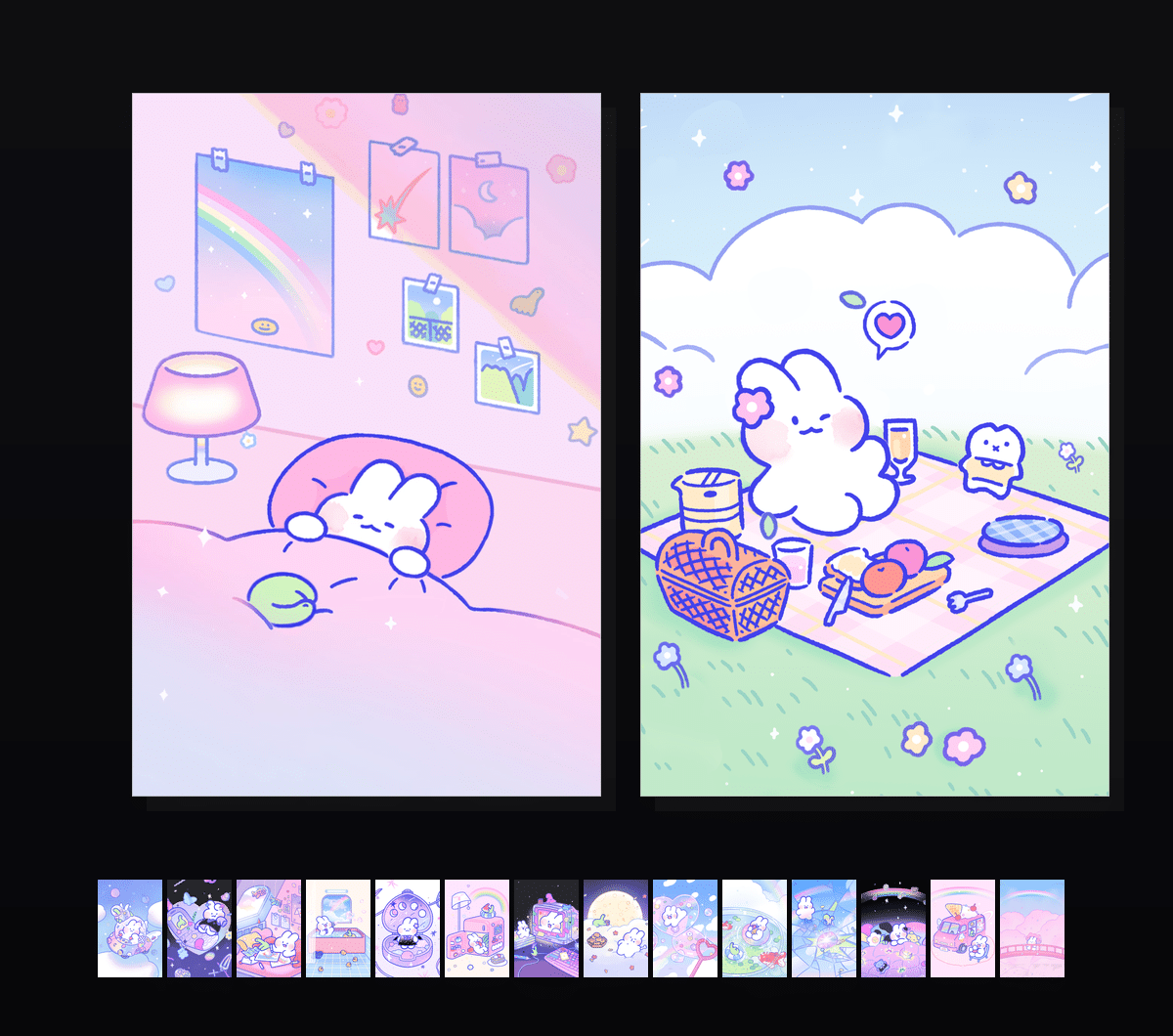The image size is (1173, 1036).
Task: Select the dark heart-shaped compact thumbnail
Action: point(199,928)
